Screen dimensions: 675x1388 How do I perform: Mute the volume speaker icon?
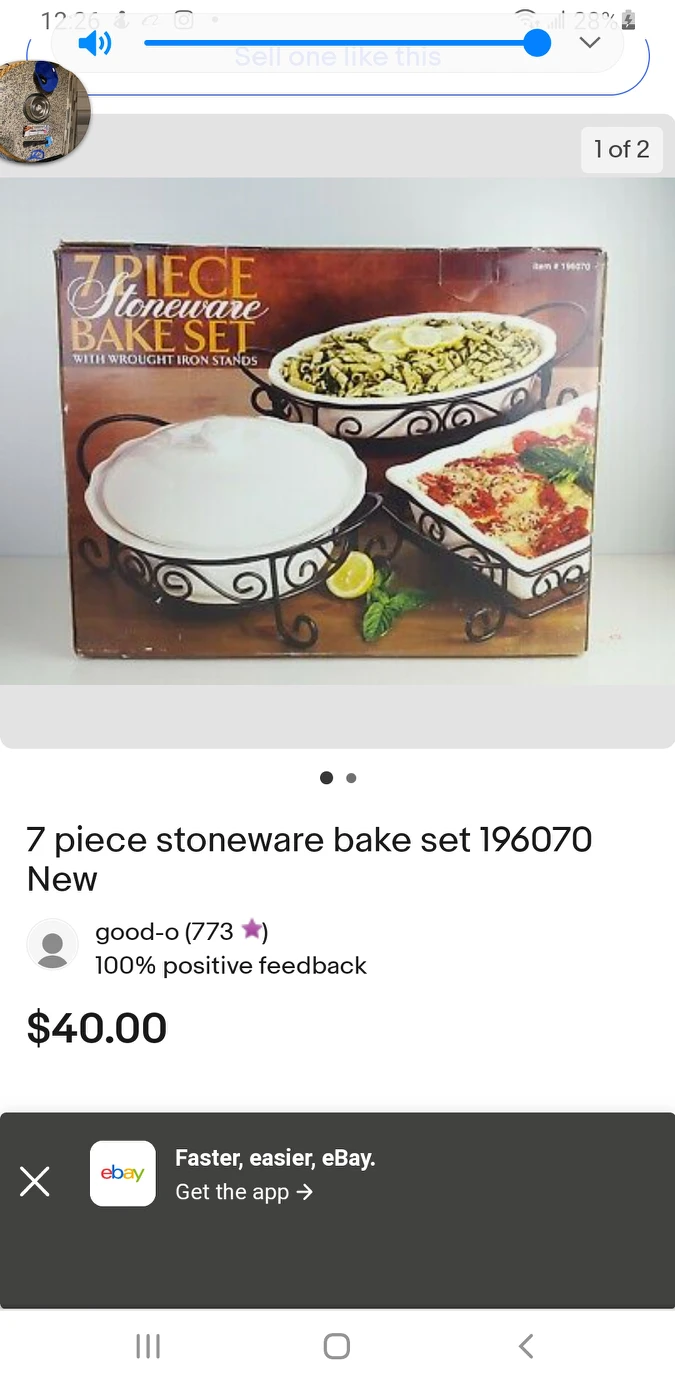pos(96,43)
